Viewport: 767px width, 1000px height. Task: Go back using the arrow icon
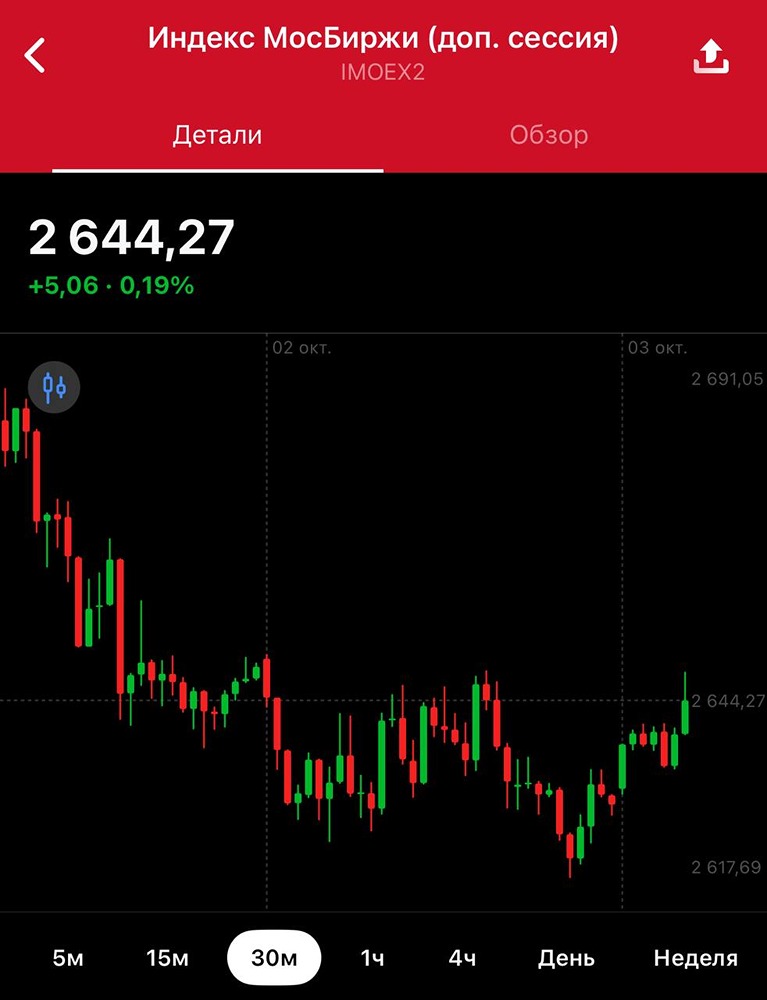(36, 55)
